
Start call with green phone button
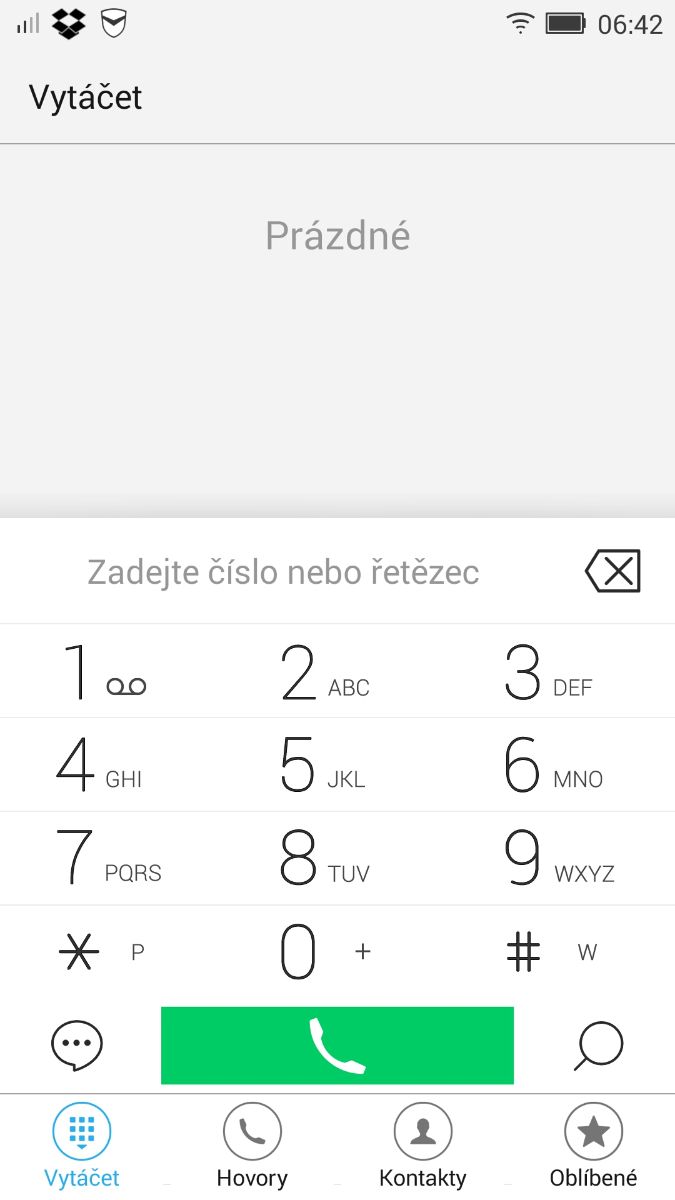337,1045
